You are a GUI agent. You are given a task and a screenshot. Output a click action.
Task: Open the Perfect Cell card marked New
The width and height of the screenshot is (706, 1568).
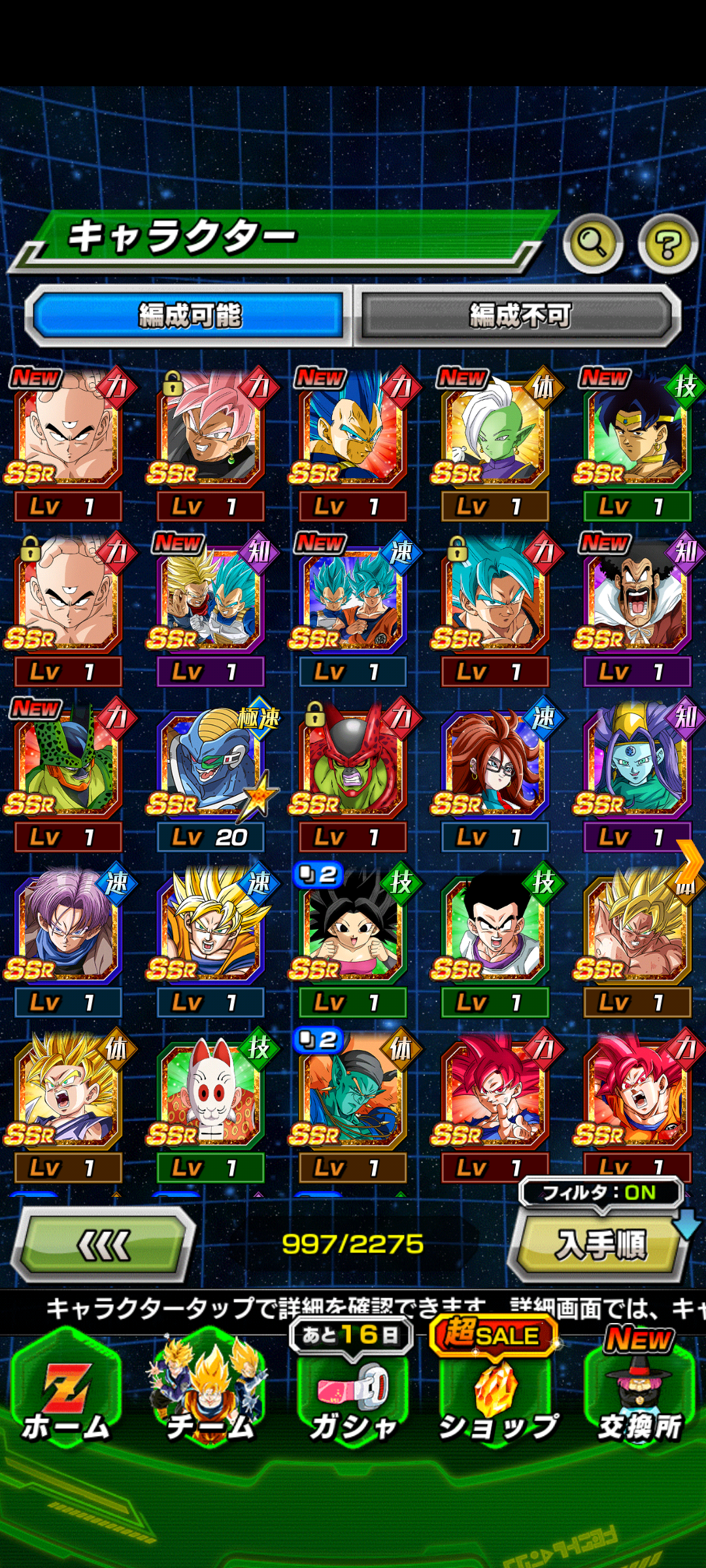pos(68,775)
